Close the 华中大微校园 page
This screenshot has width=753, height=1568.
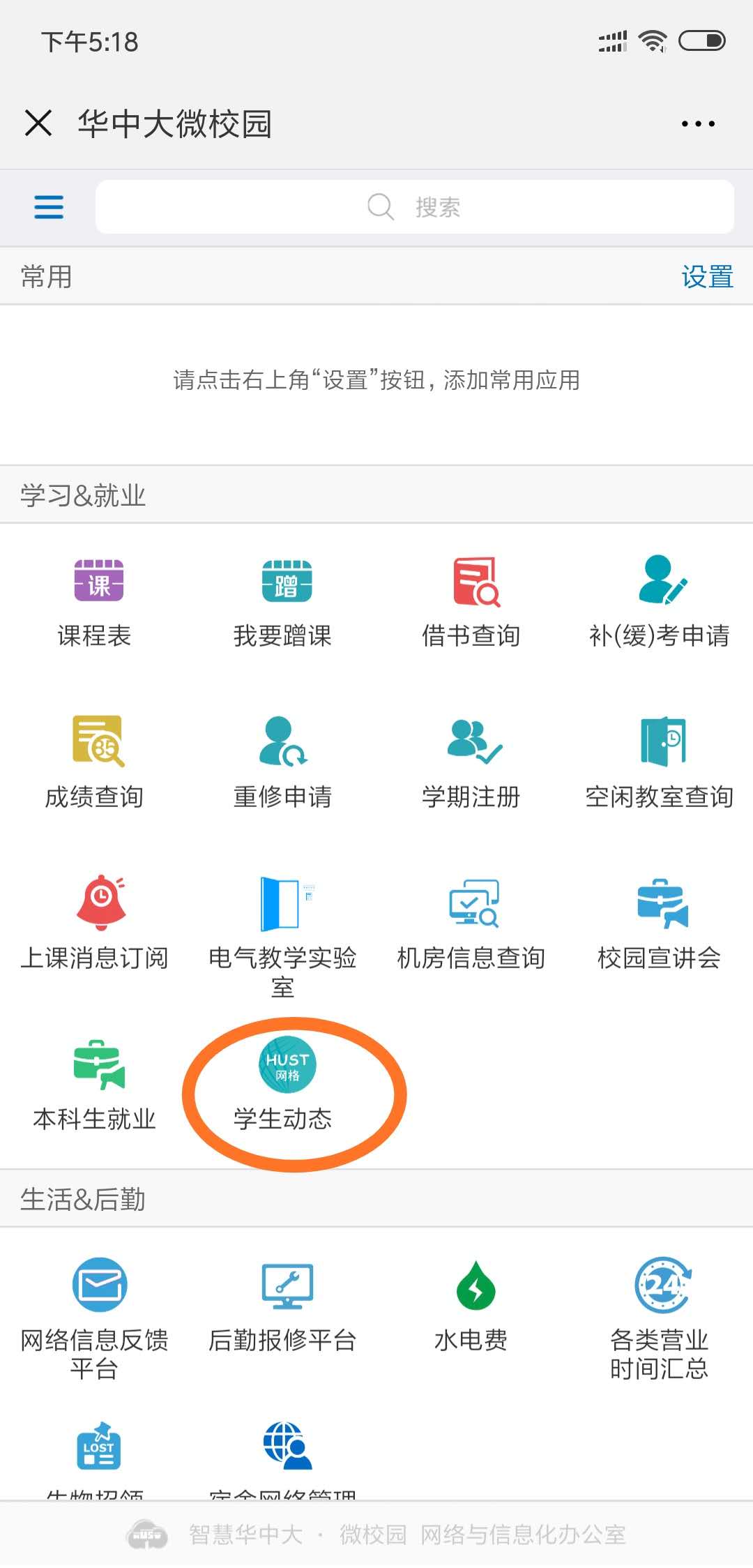38,123
